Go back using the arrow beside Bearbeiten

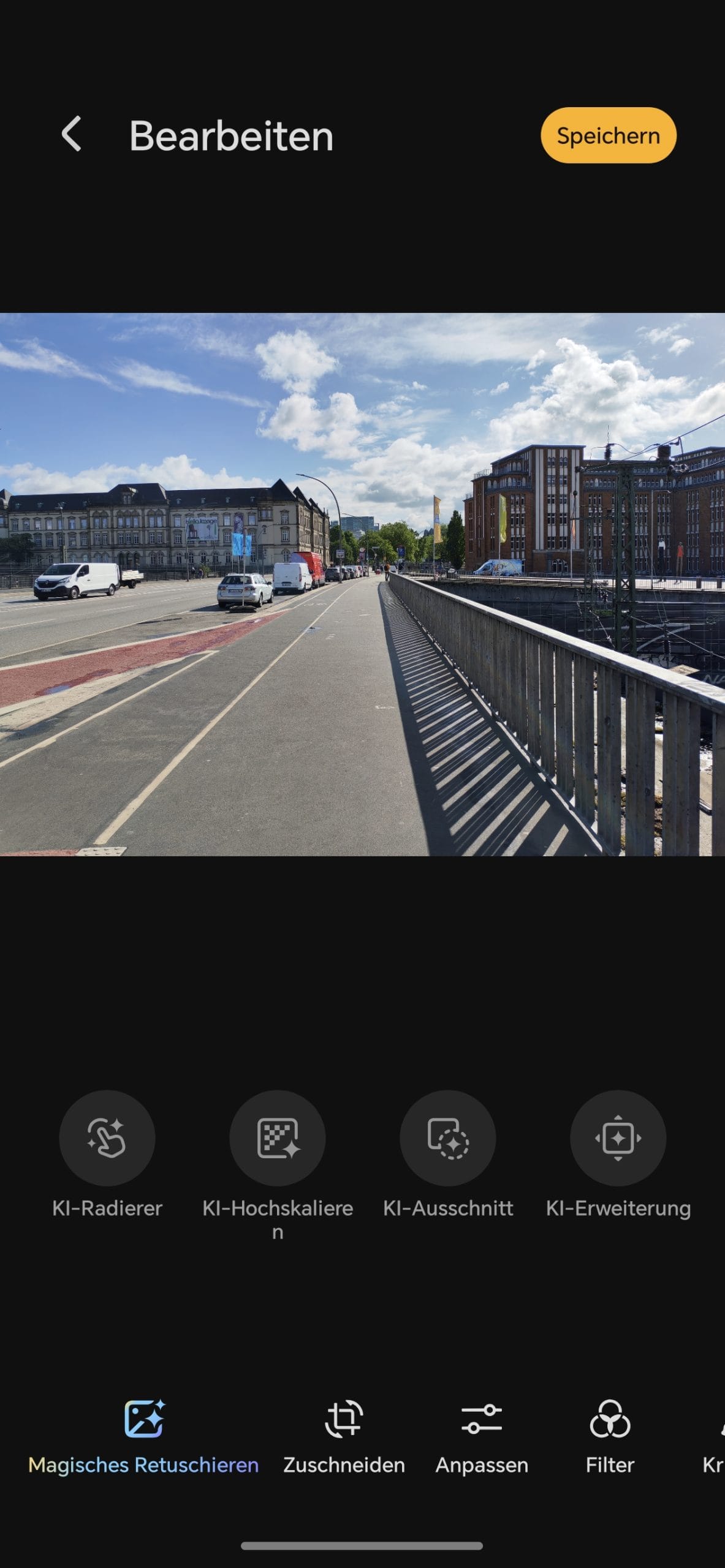point(72,134)
